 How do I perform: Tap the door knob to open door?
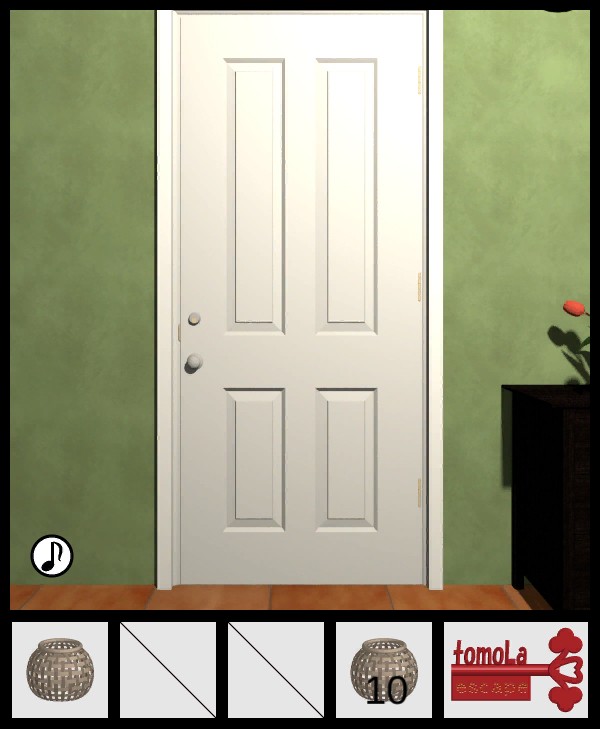pos(193,362)
